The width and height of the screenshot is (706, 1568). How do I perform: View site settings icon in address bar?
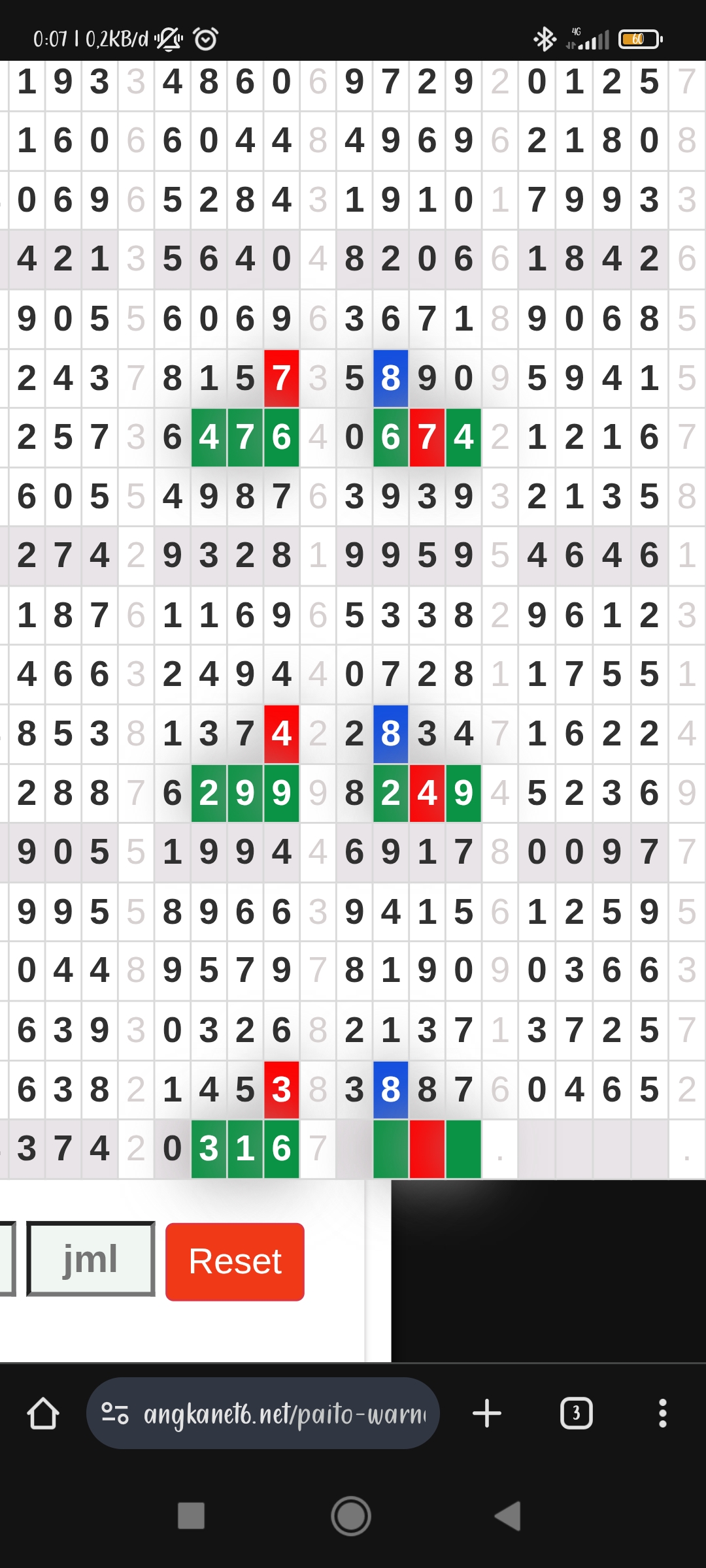[115, 1414]
